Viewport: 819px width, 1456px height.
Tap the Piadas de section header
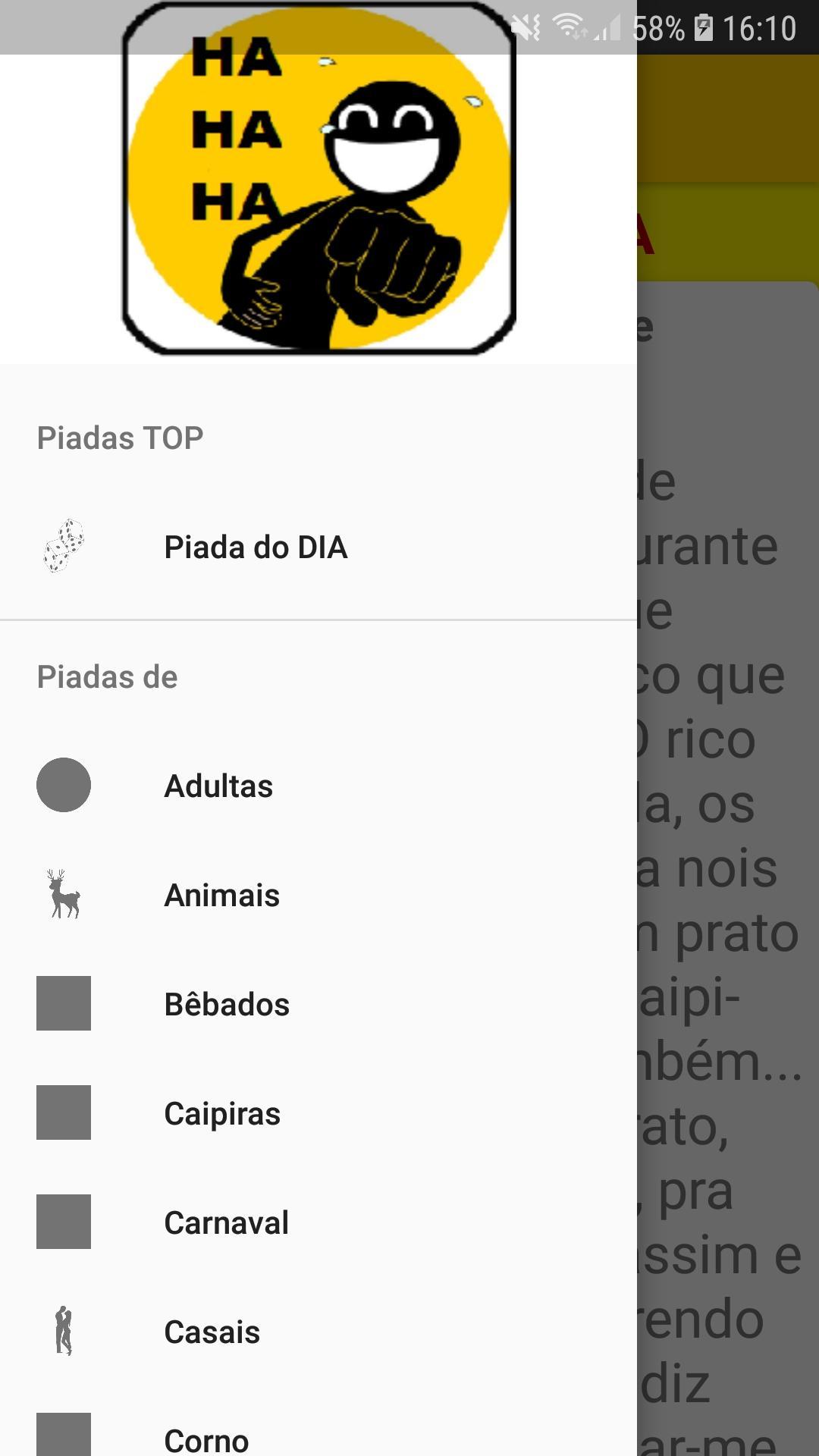[108, 677]
